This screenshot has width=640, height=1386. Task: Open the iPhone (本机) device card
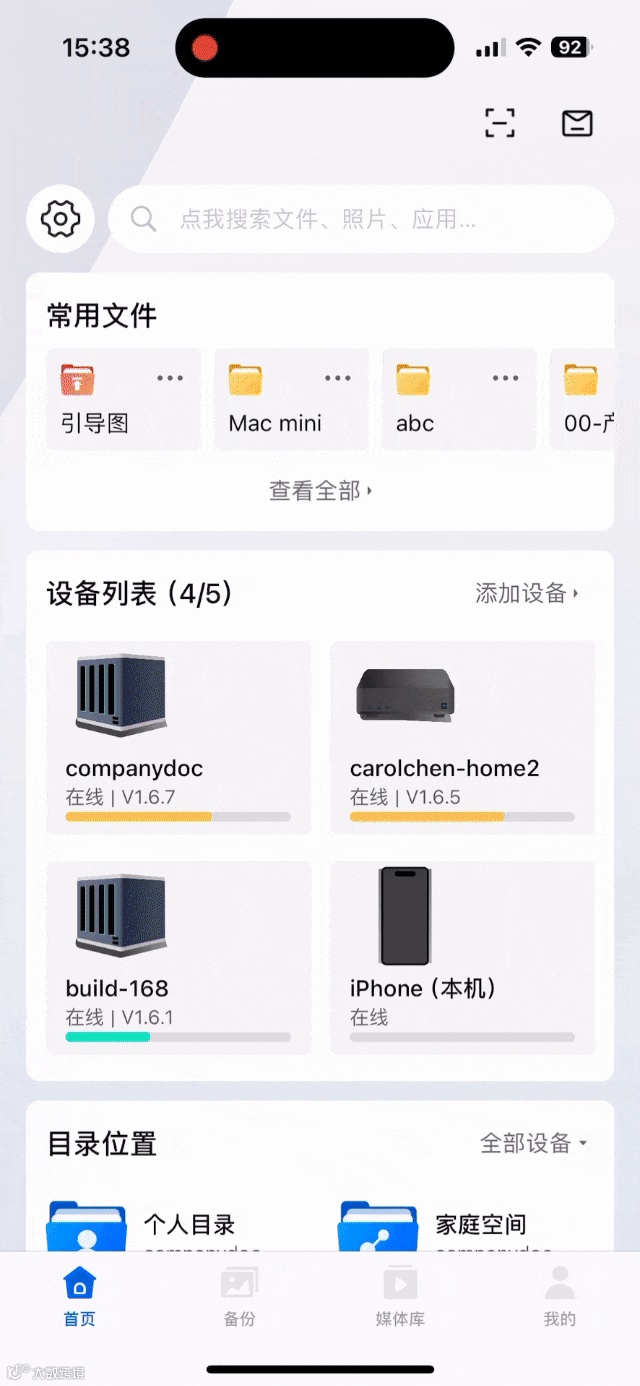[x=462, y=957]
